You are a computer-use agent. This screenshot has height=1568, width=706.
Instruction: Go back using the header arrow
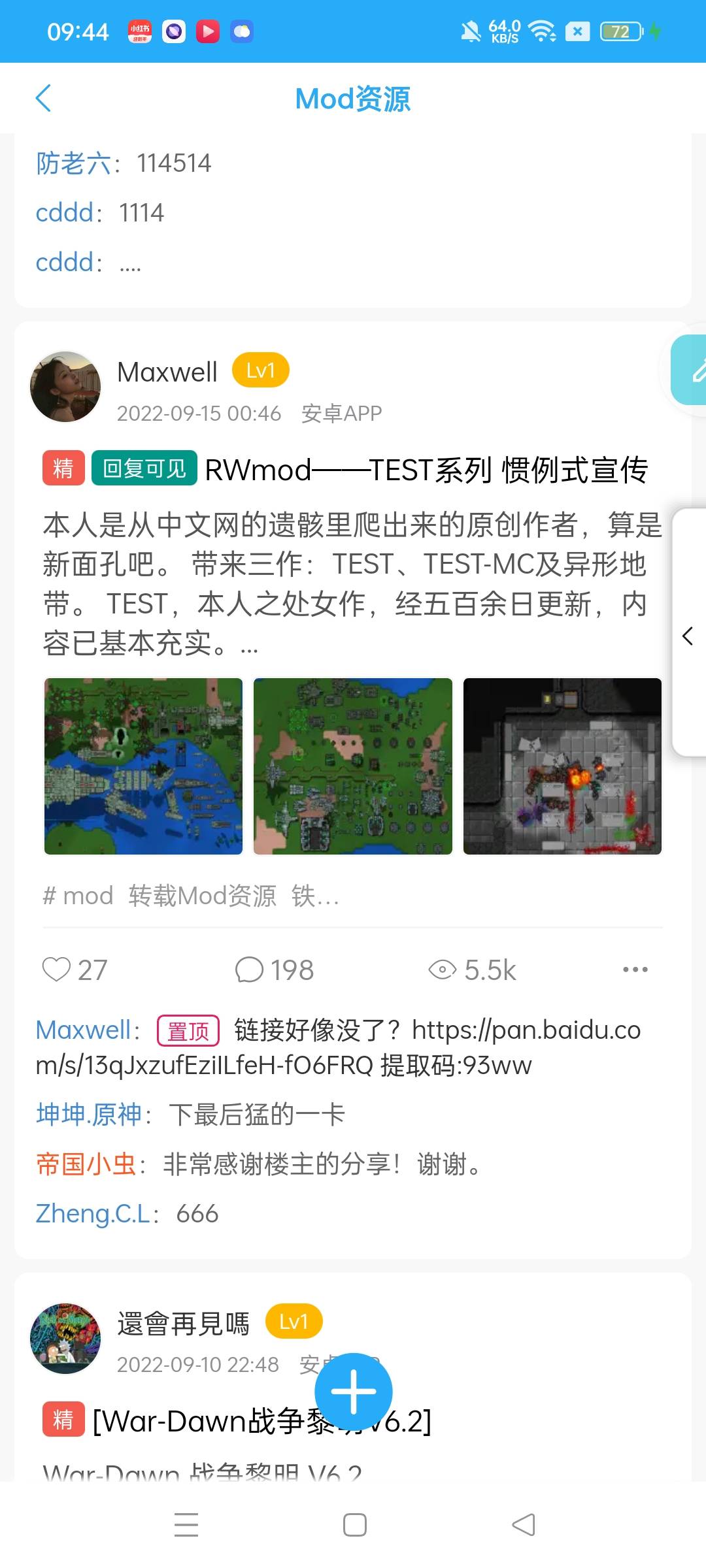pos(43,99)
